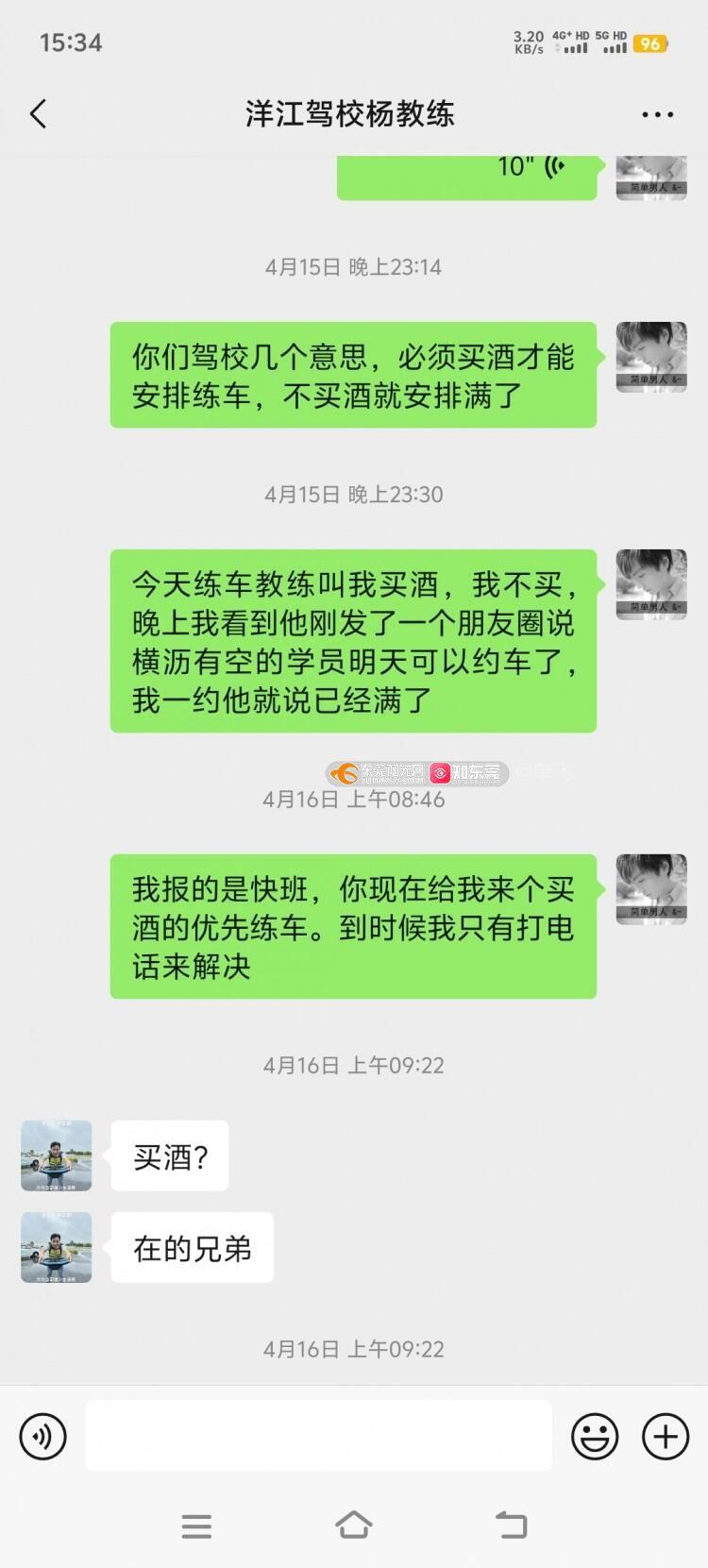This screenshot has width=708, height=1568.
Task: Open the emoji picker
Action: [x=595, y=1437]
